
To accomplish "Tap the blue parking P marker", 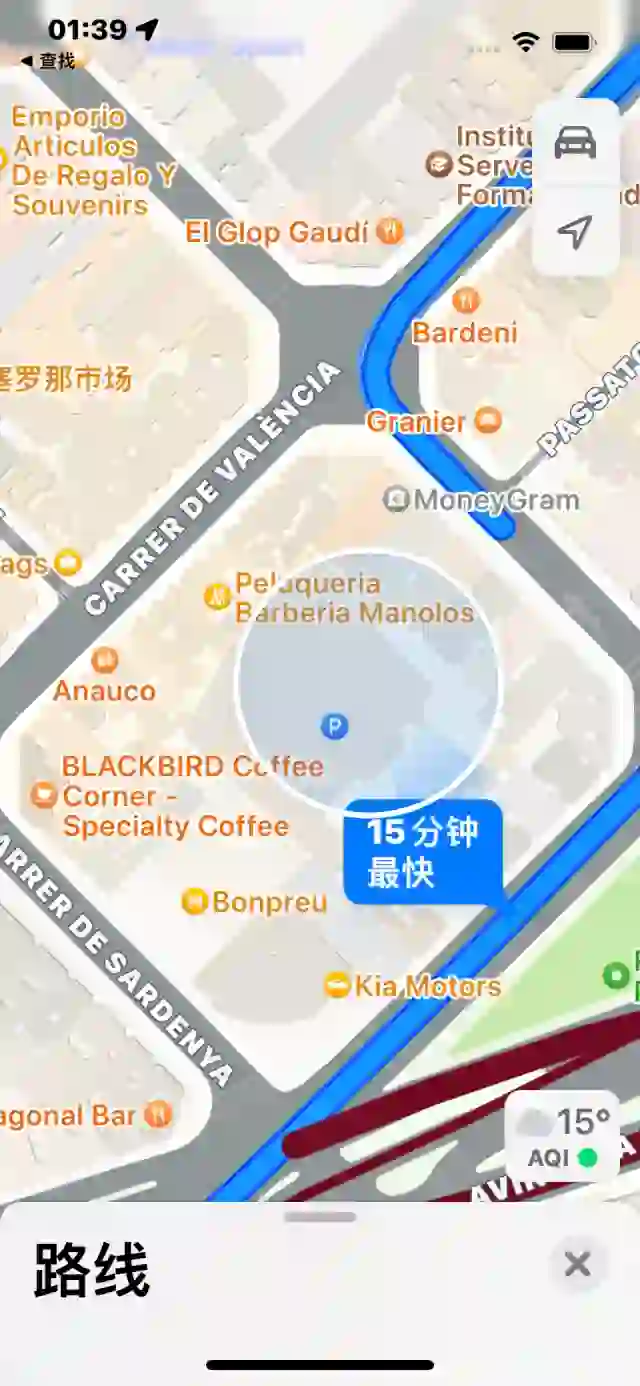I will pyautogui.click(x=334, y=727).
